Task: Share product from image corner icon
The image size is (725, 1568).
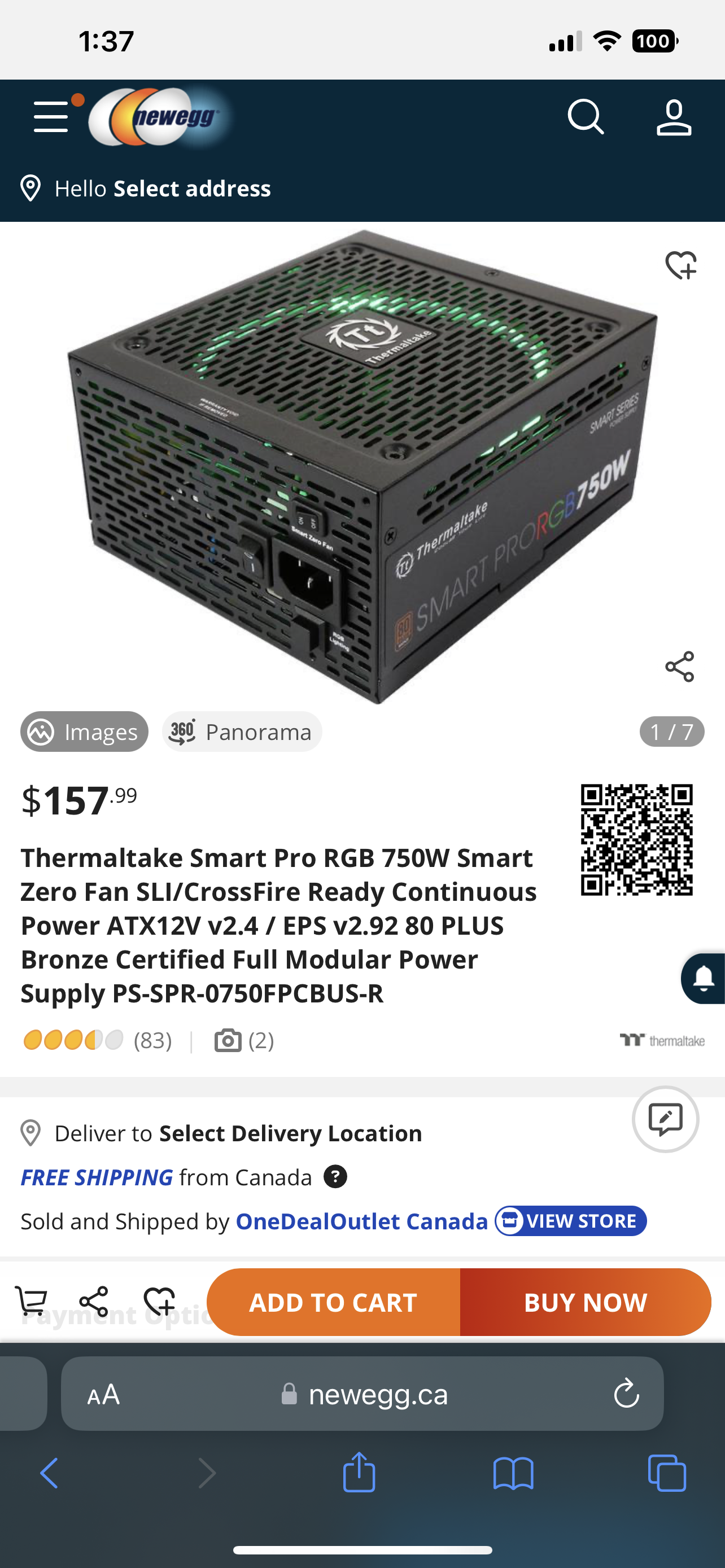Action: (x=680, y=667)
